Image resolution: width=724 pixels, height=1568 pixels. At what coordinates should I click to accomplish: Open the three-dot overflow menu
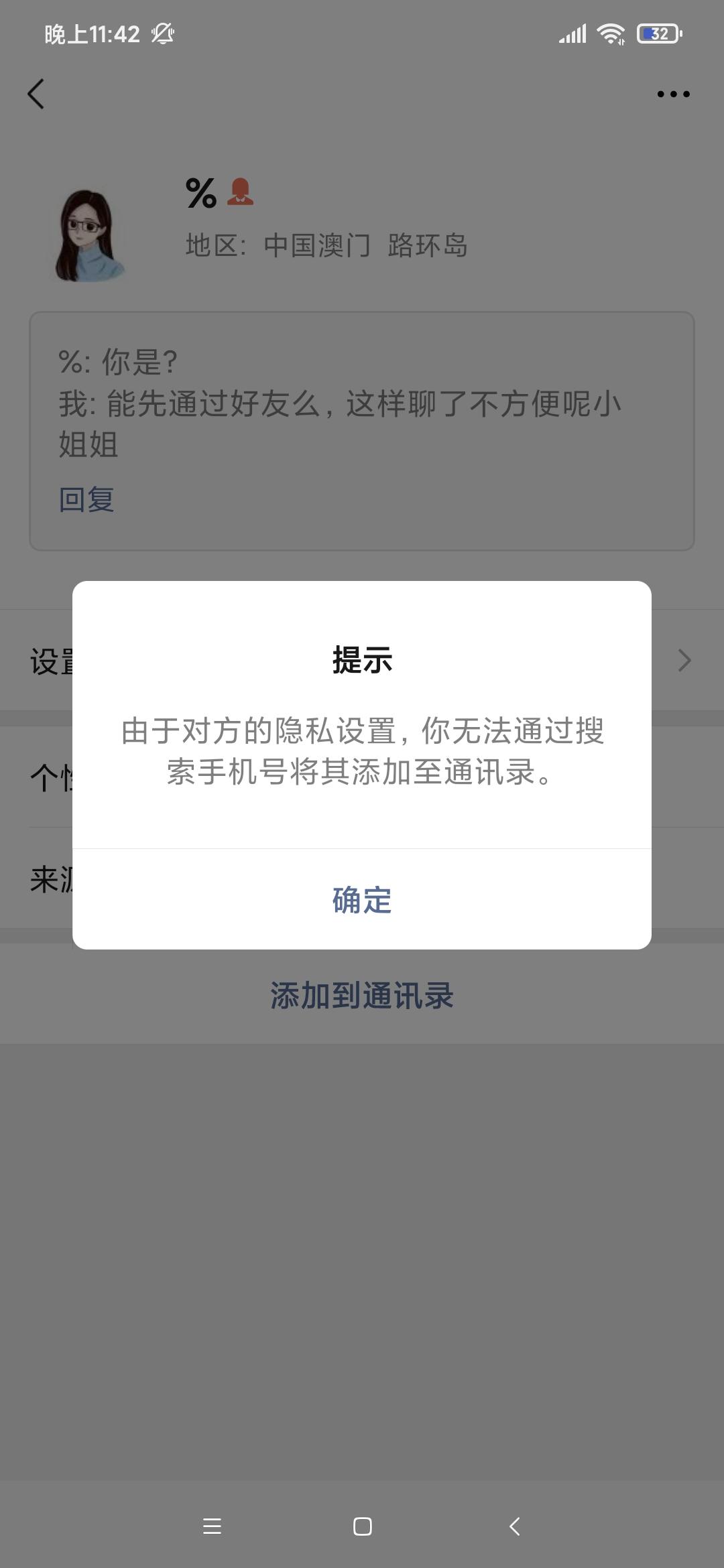coord(673,94)
